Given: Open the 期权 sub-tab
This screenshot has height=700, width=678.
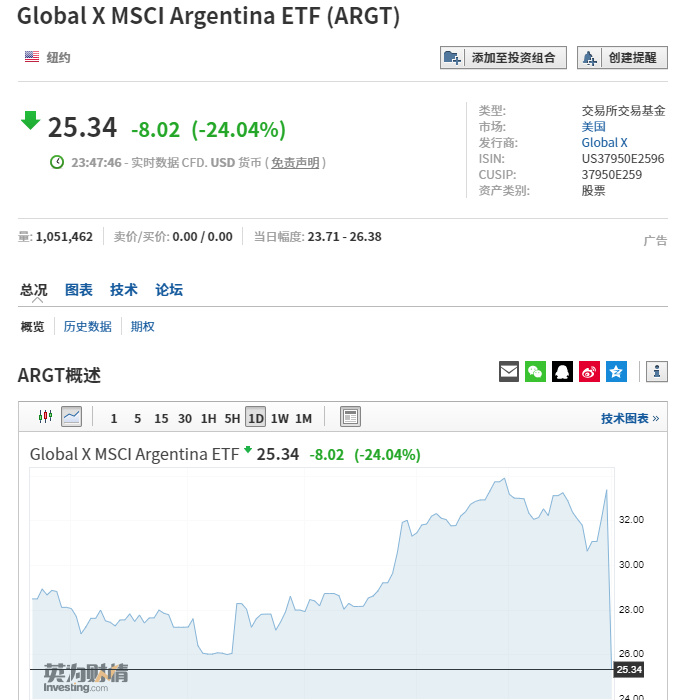Looking at the screenshot, I should pyautogui.click(x=143, y=326).
